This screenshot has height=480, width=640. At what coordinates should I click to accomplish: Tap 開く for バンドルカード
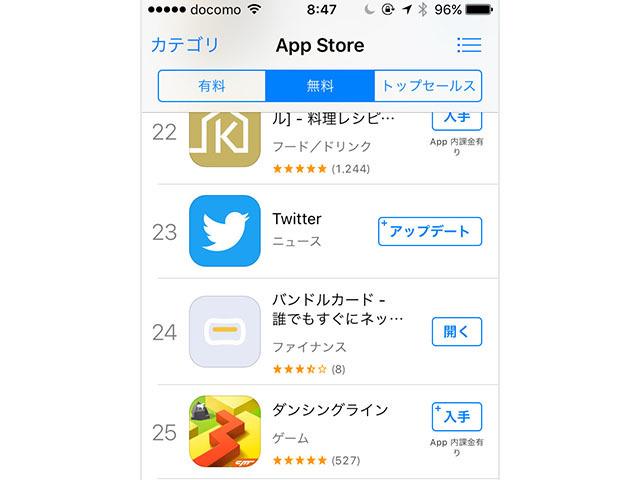coord(456,331)
